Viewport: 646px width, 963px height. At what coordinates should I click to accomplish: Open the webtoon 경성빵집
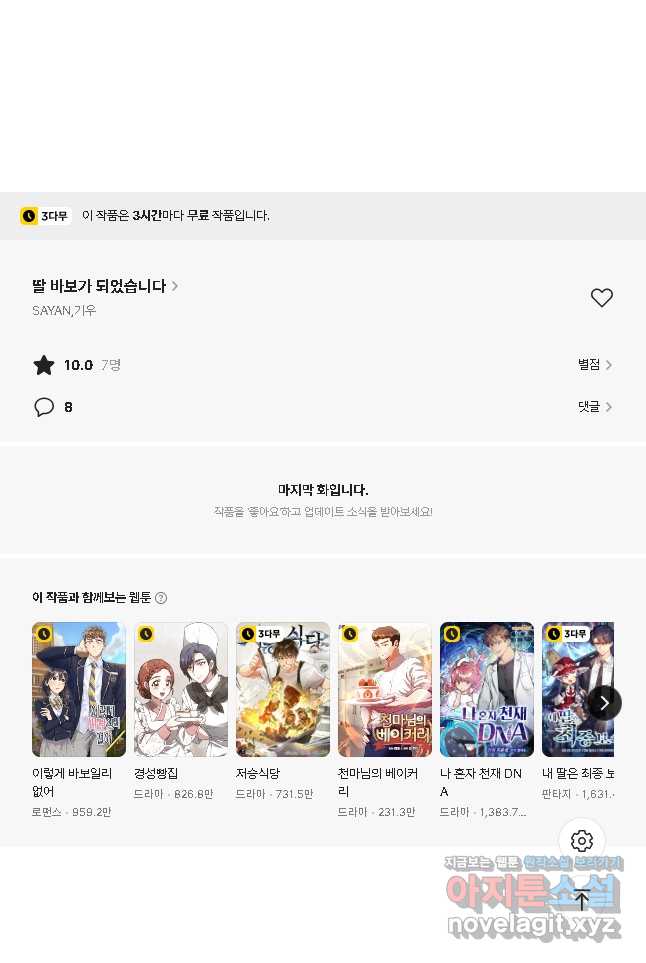pos(181,689)
